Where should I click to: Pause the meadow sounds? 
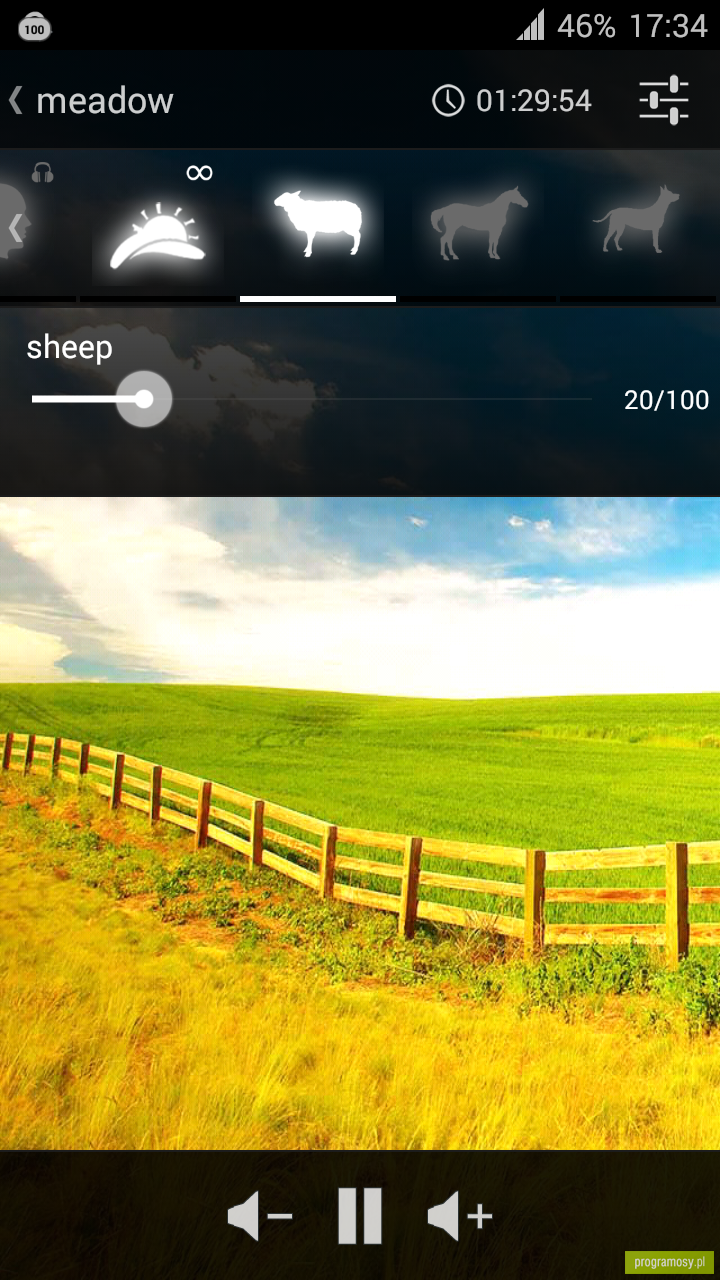(360, 1217)
